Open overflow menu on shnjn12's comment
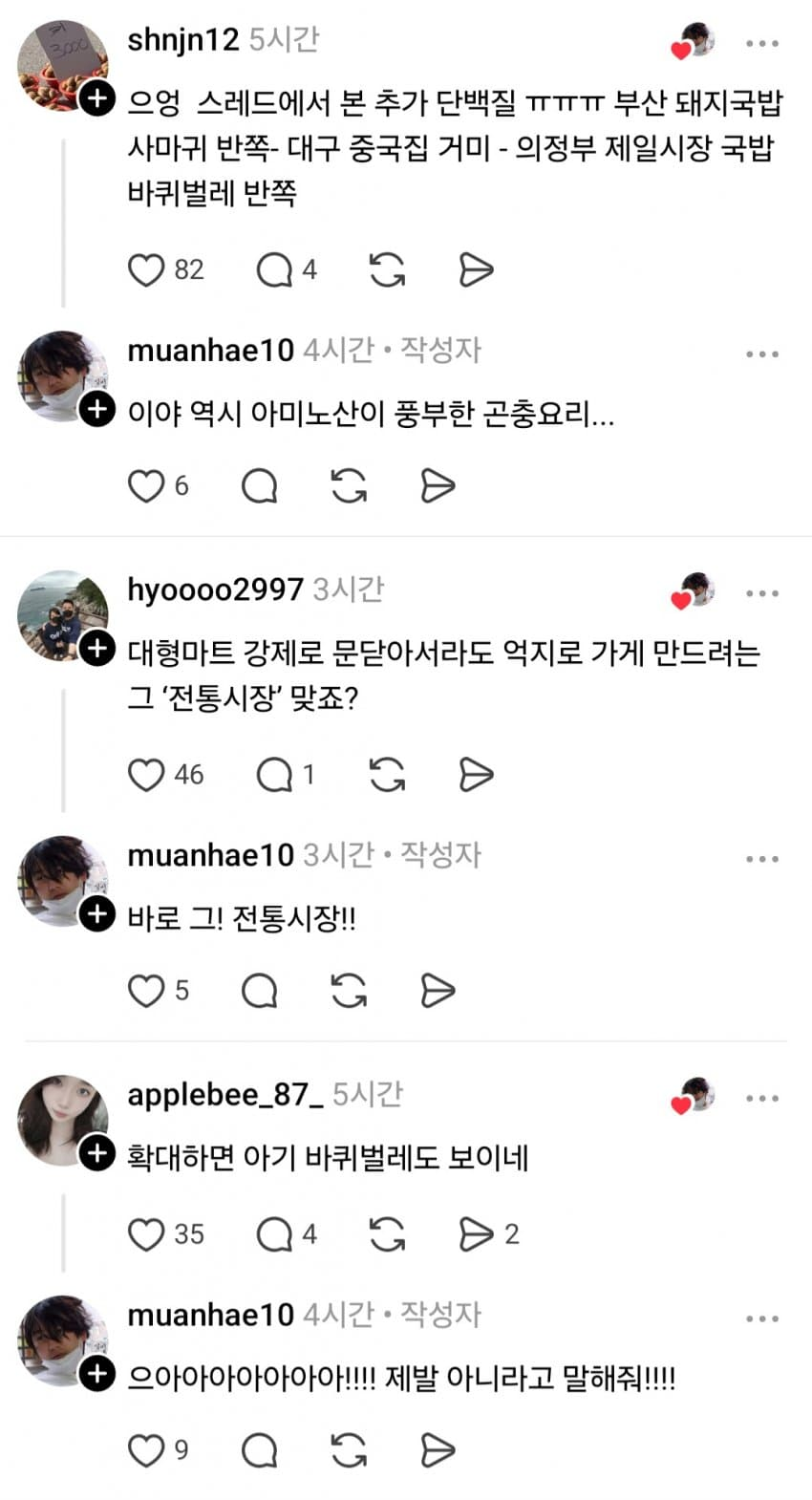This screenshot has width=812, height=1500. click(761, 43)
